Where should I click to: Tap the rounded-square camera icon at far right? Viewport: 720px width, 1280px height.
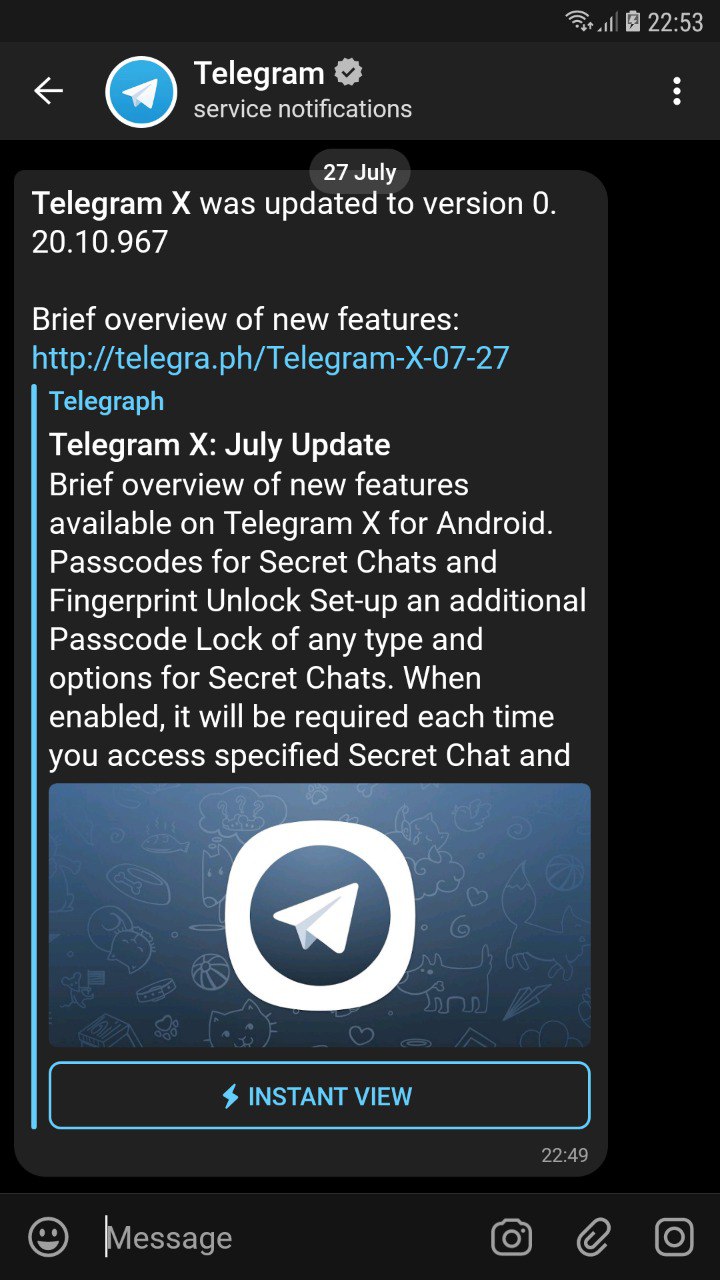point(674,1238)
